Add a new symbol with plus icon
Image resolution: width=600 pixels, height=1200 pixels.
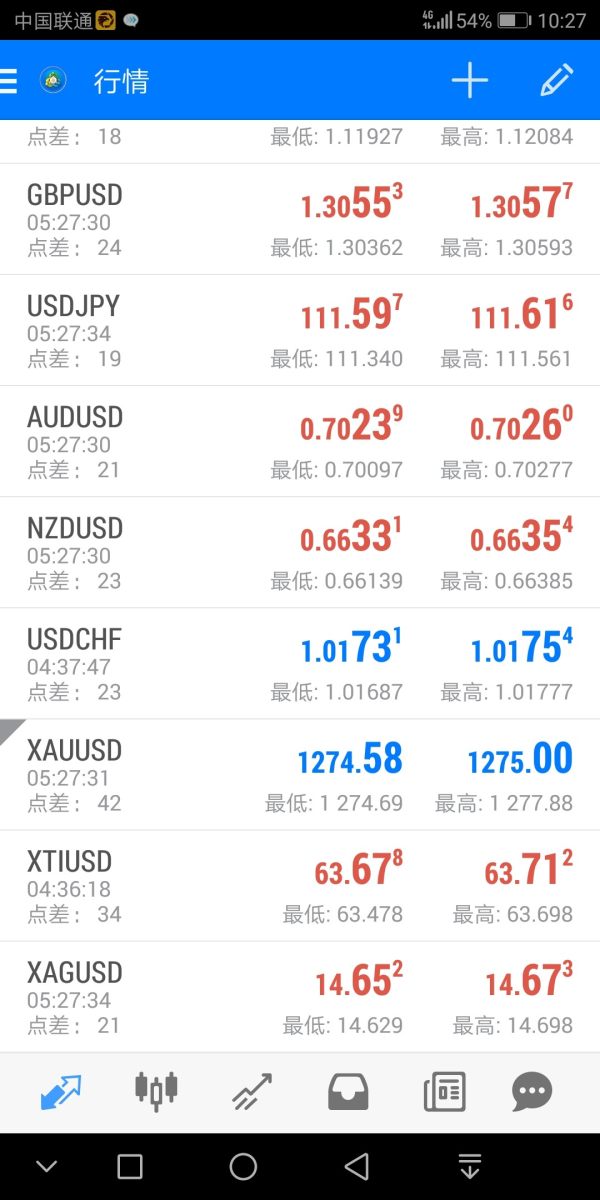coord(469,81)
